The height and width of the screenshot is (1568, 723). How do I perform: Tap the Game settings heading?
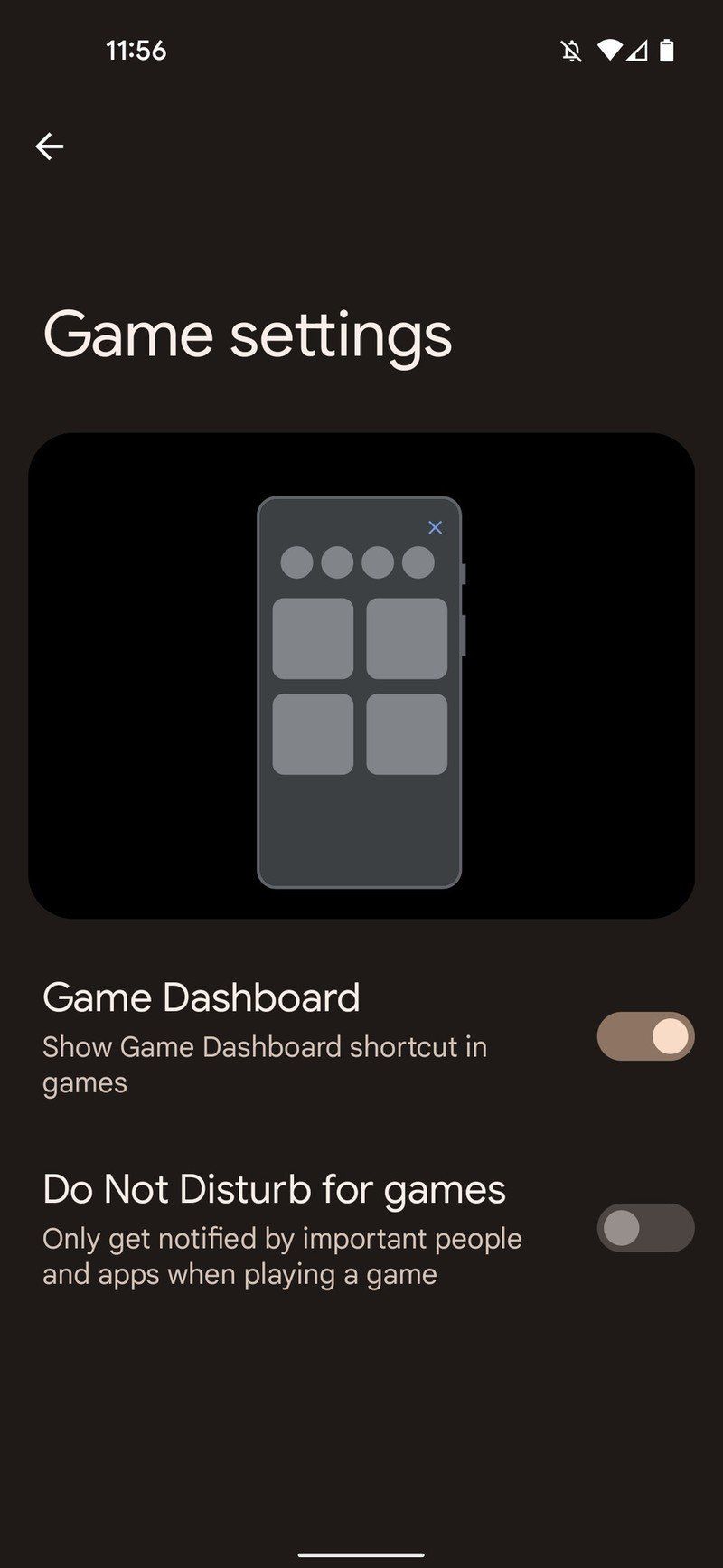pyautogui.click(x=249, y=335)
